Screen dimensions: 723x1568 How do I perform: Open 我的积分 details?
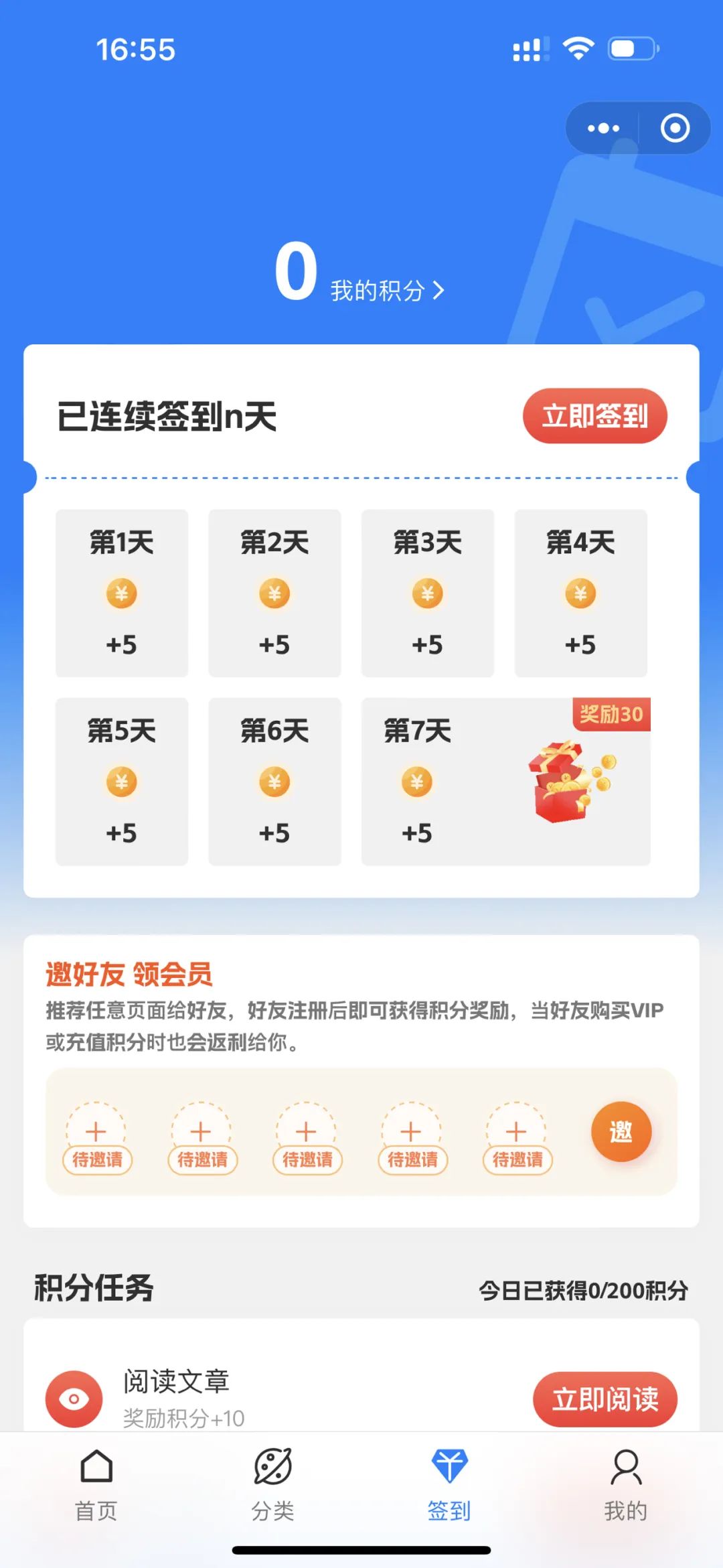pyautogui.click(x=387, y=291)
